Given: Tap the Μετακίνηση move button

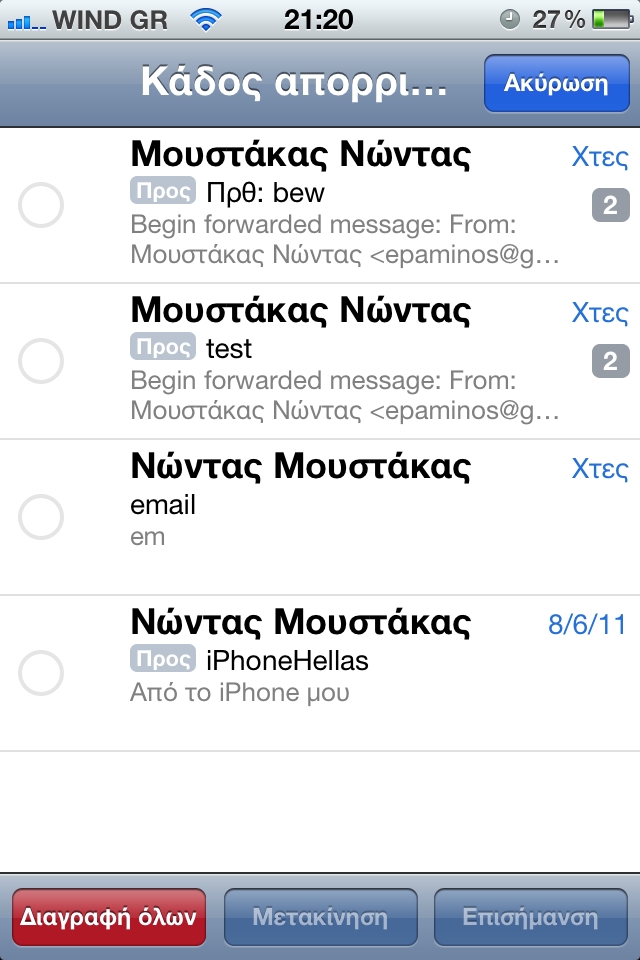Looking at the screenshot, I should 320,917.
